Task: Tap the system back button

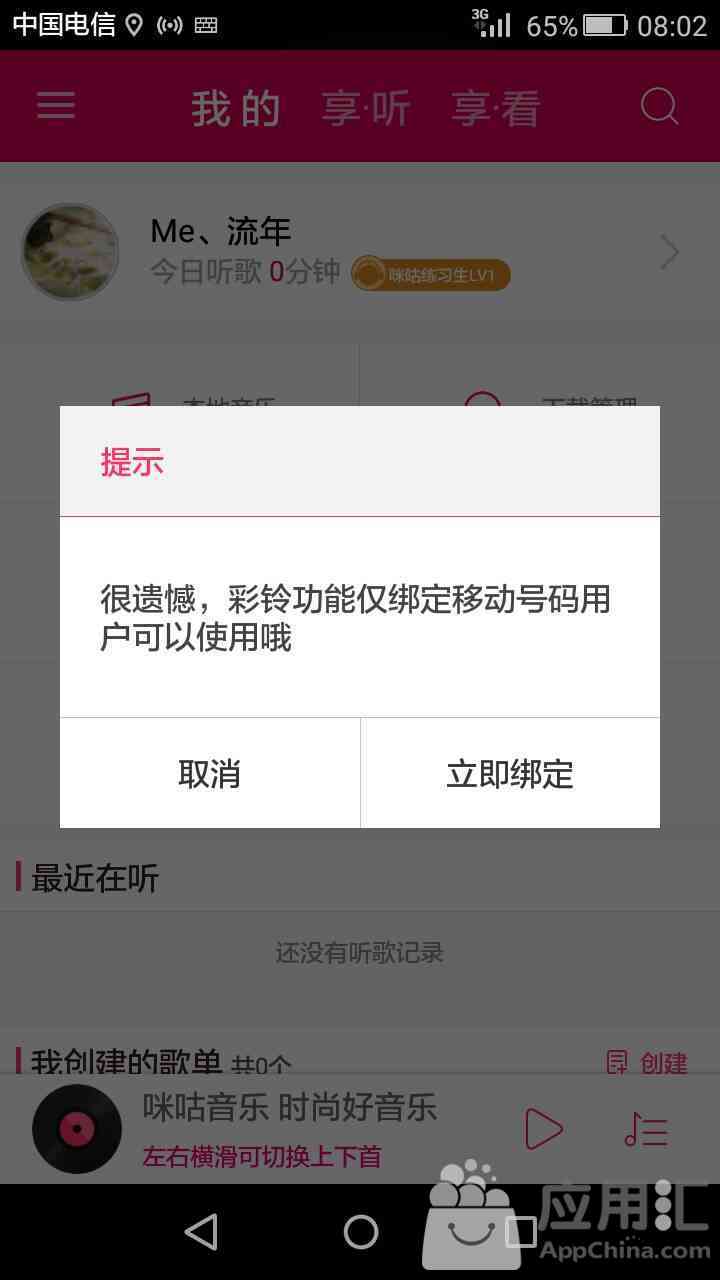Action: click(x=202, y=1232)
